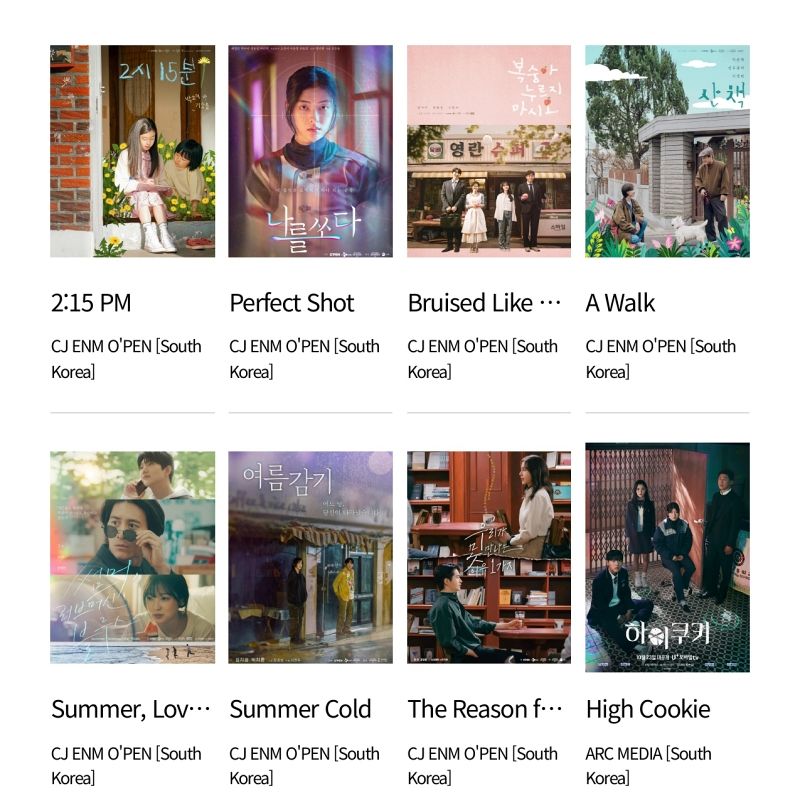This screenshot has width=800, height=808.
Task: Open the Summer, Lov… poster card
Action: tap(132, 557)
